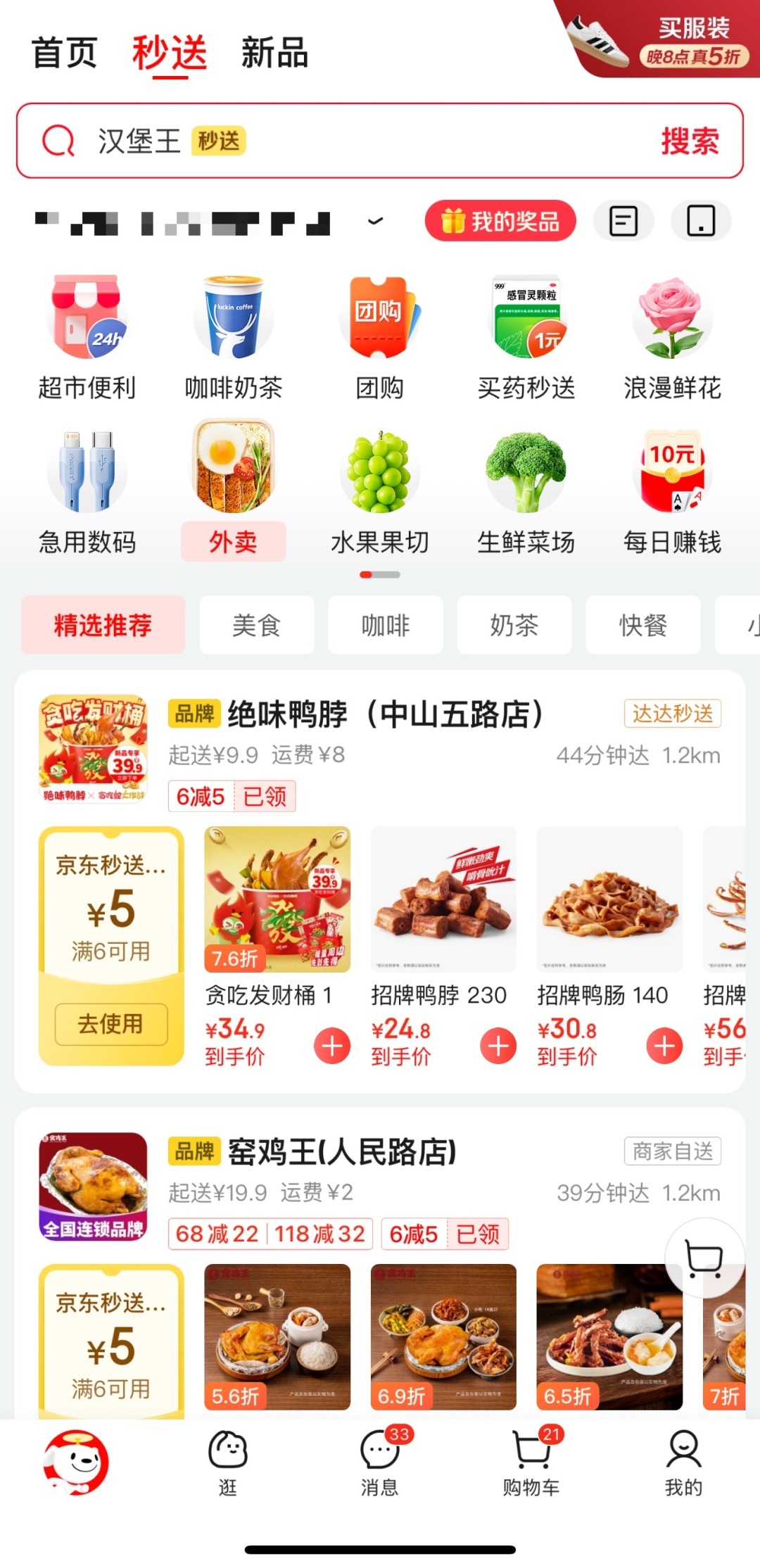The image size is (760, 1568).
Task: Open the 新品 top tab
Action: [274, 53]
